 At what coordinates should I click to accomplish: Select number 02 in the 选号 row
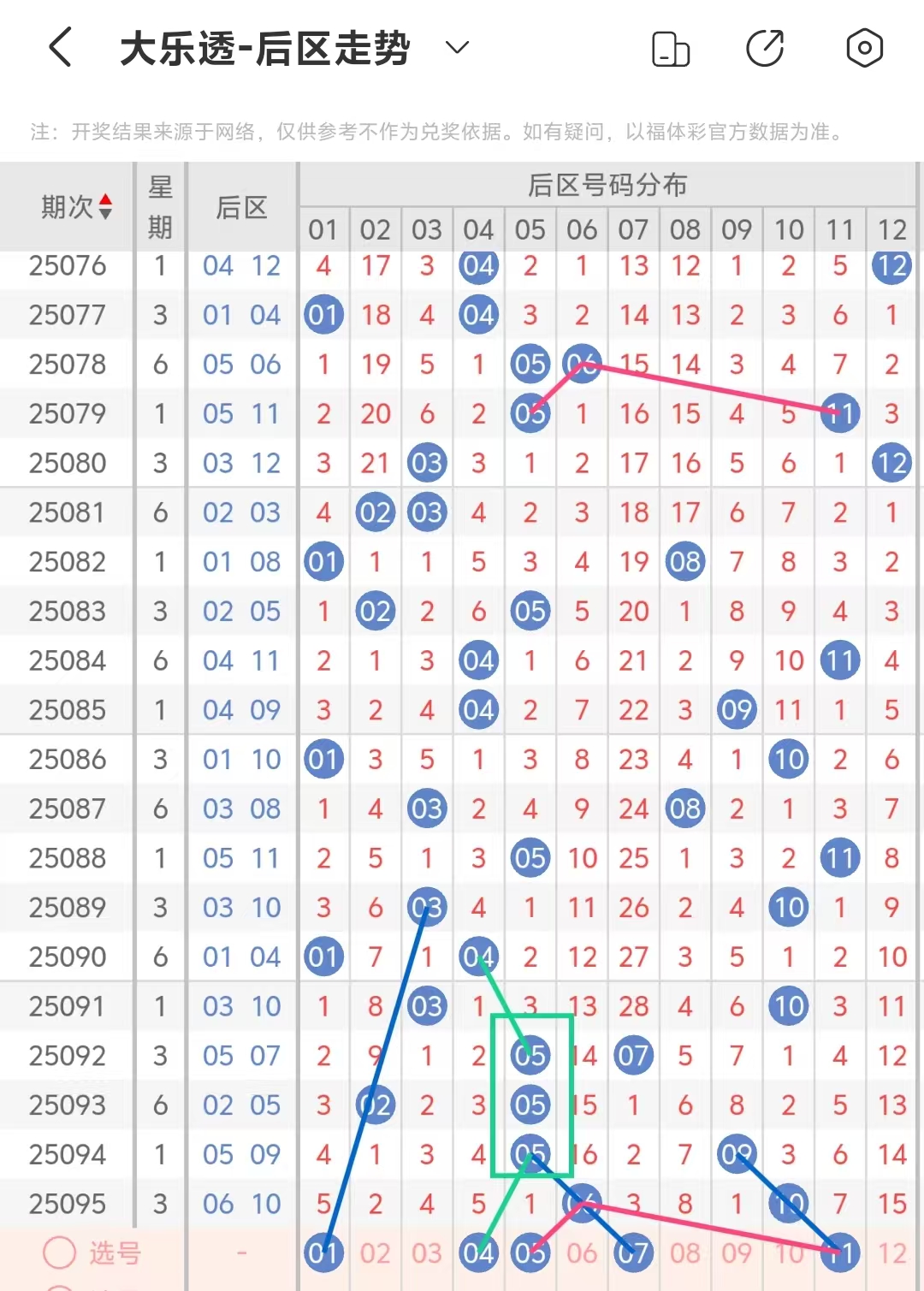[x=375, y=1253]
